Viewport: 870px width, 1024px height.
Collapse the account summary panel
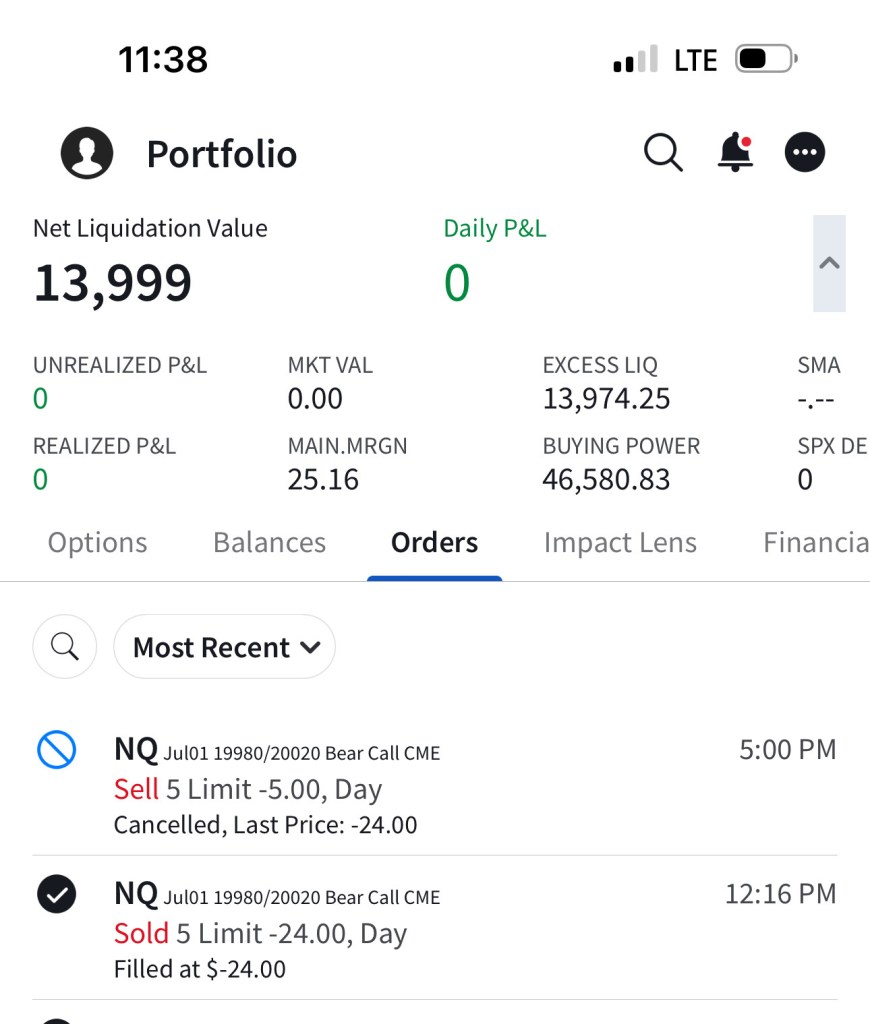829,264
